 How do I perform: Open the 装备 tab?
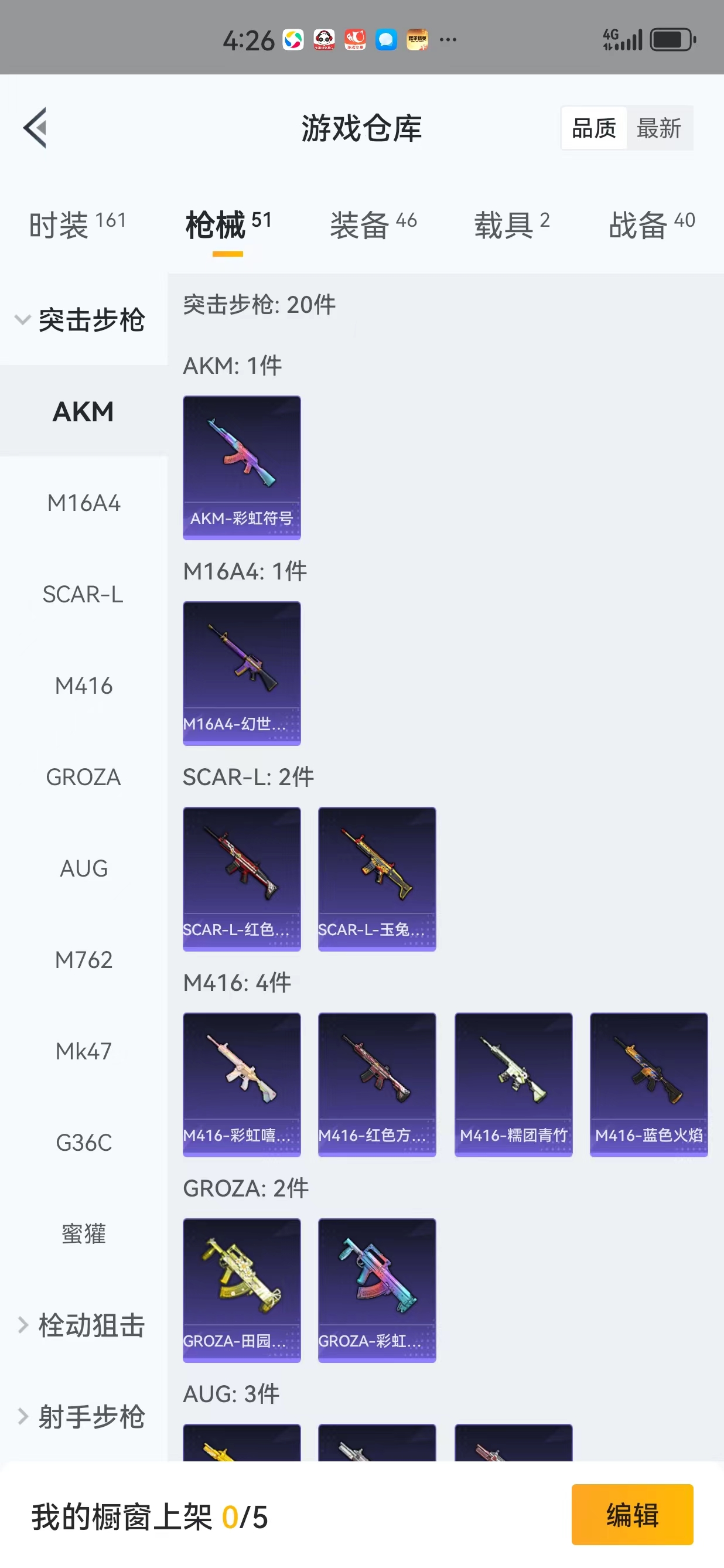click(x=373, y=224)
